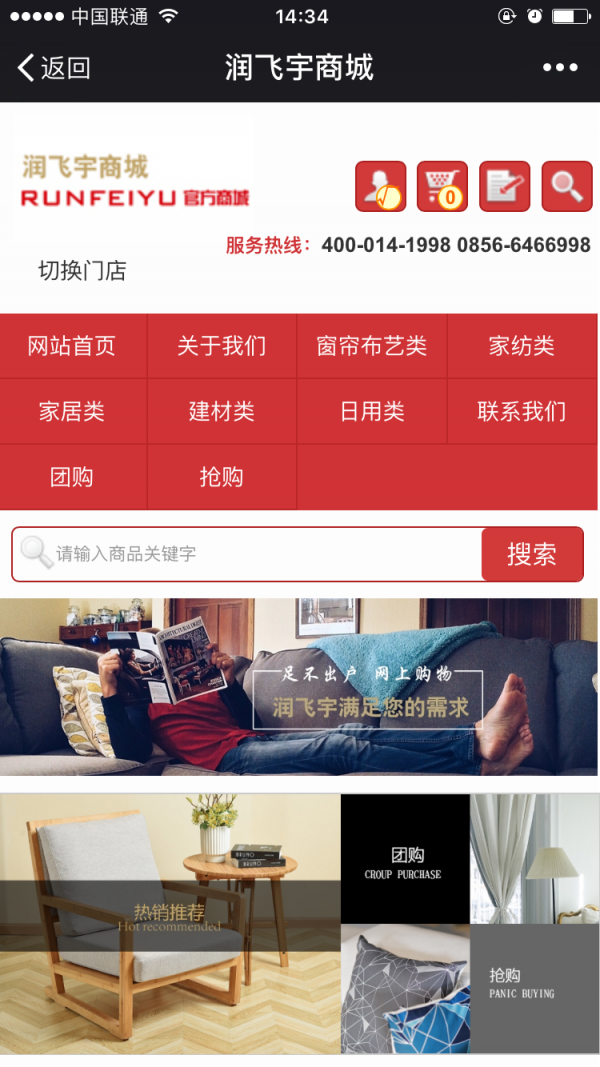Tap the 搜索 button
Screen dimensions: 600x1067
[x=532, y=554]
